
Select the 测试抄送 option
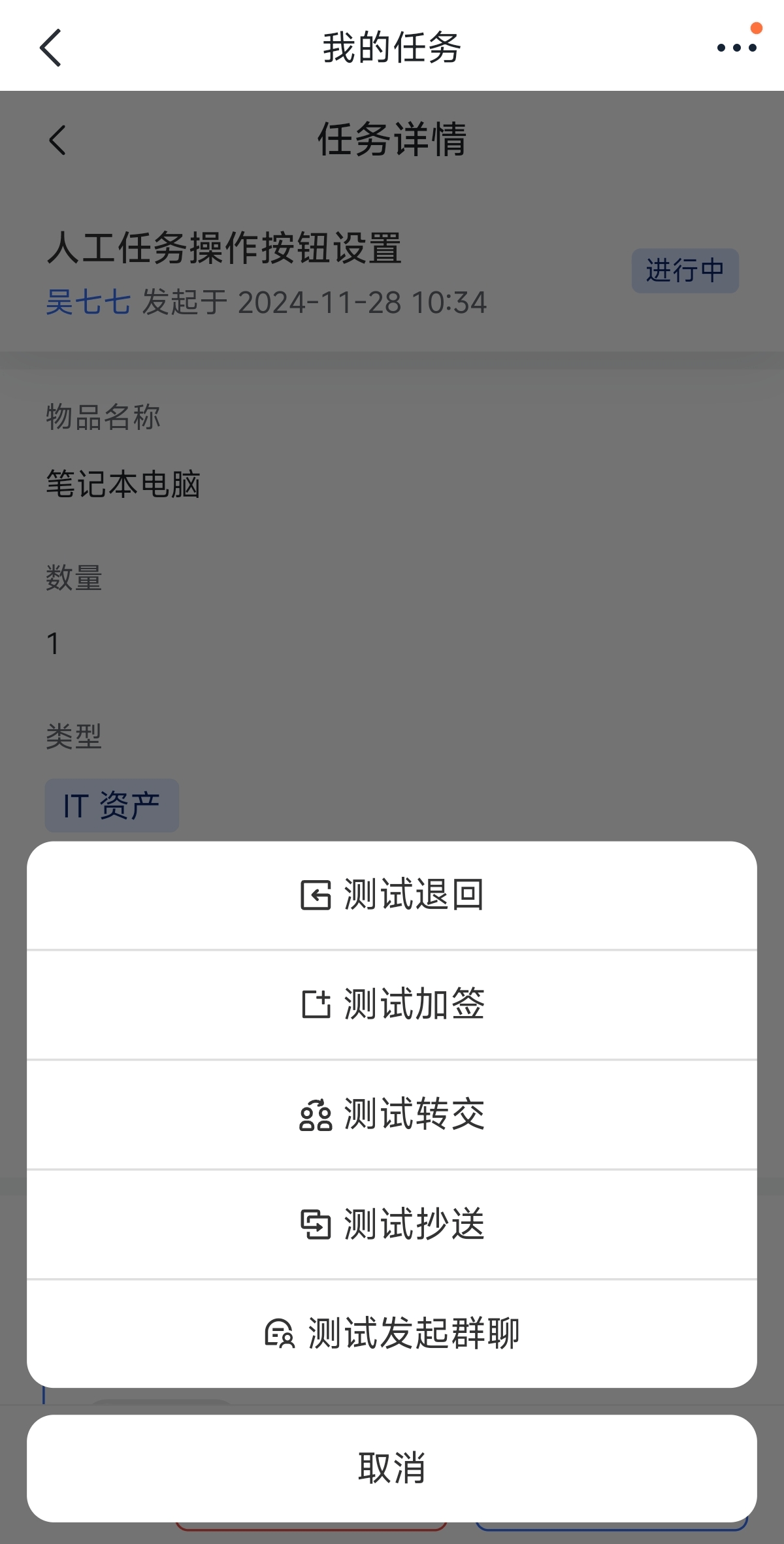[x=392, y=1224]
